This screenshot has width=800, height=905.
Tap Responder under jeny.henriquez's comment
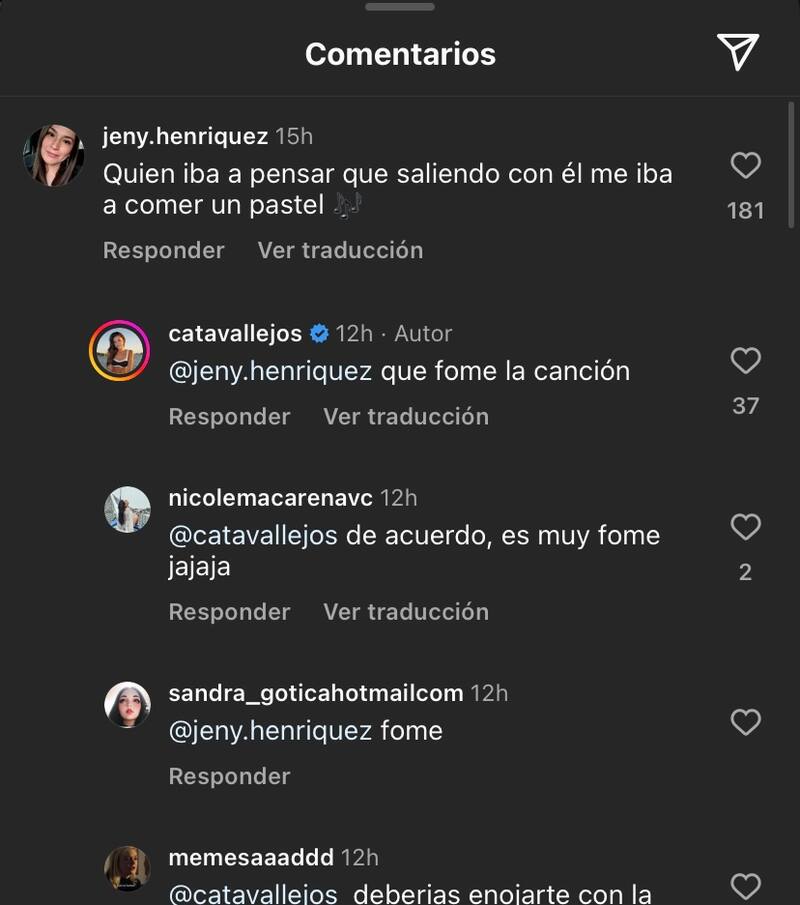163,250
